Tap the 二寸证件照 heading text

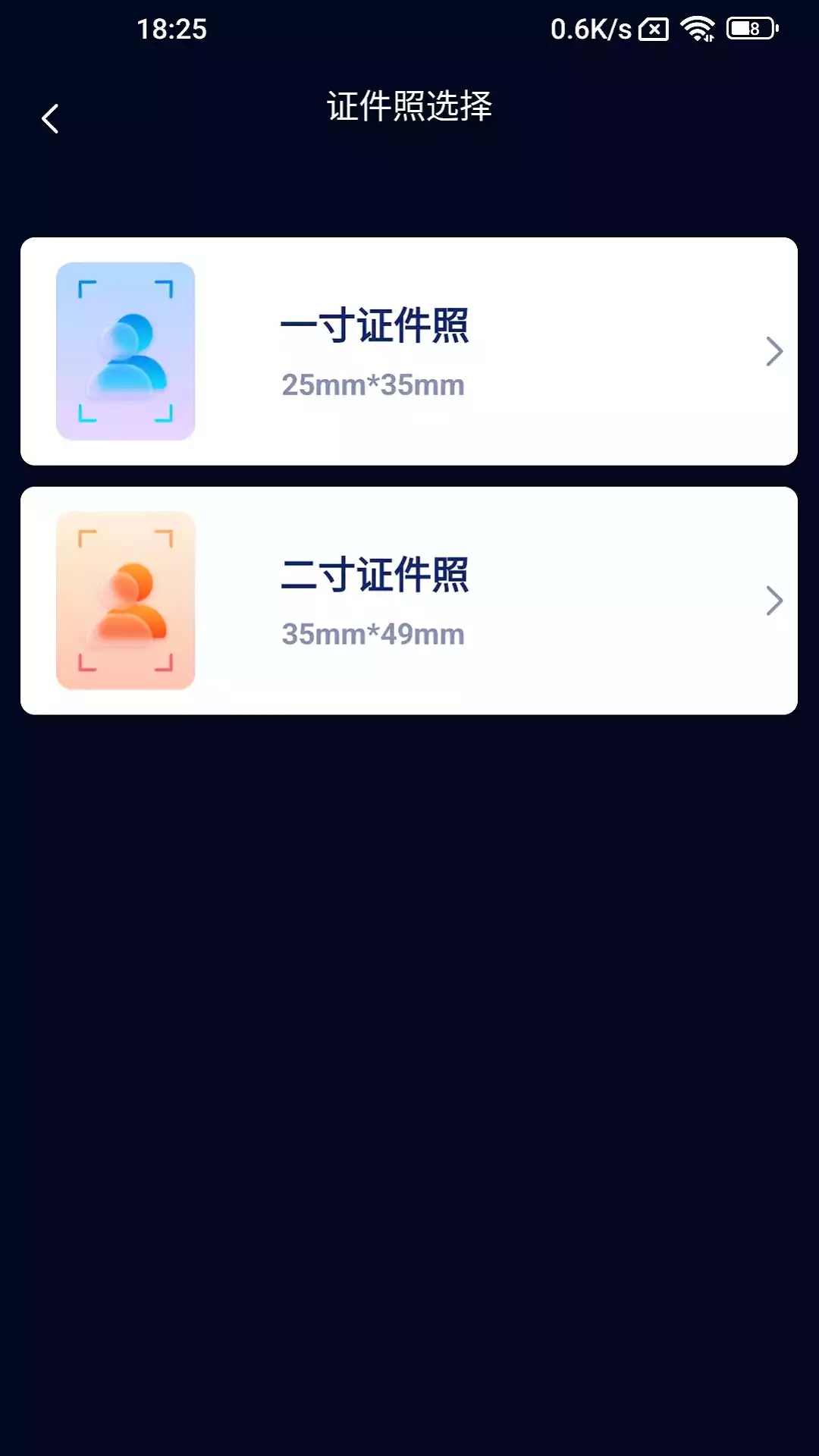[375, 576]
